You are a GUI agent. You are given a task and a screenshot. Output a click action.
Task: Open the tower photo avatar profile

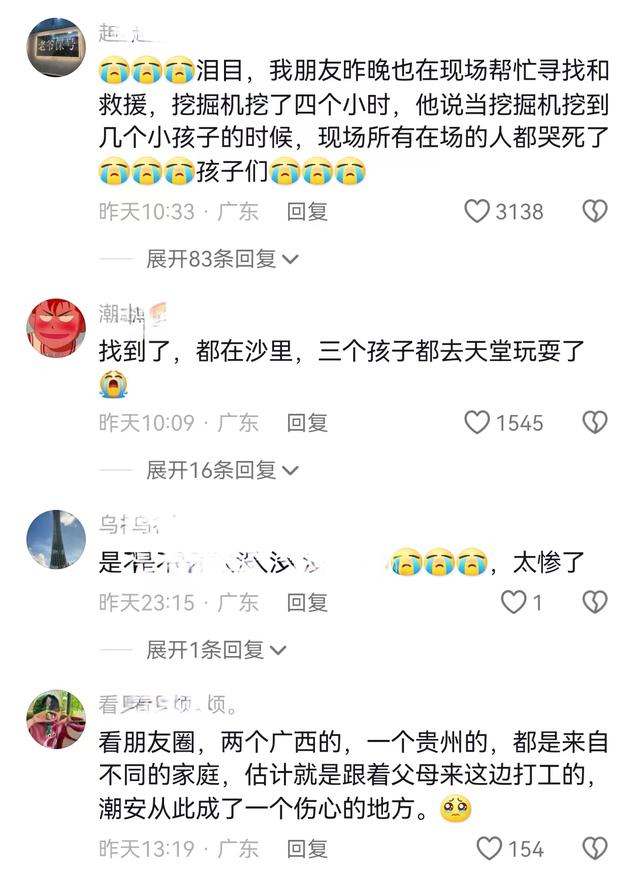pos(56,539)
